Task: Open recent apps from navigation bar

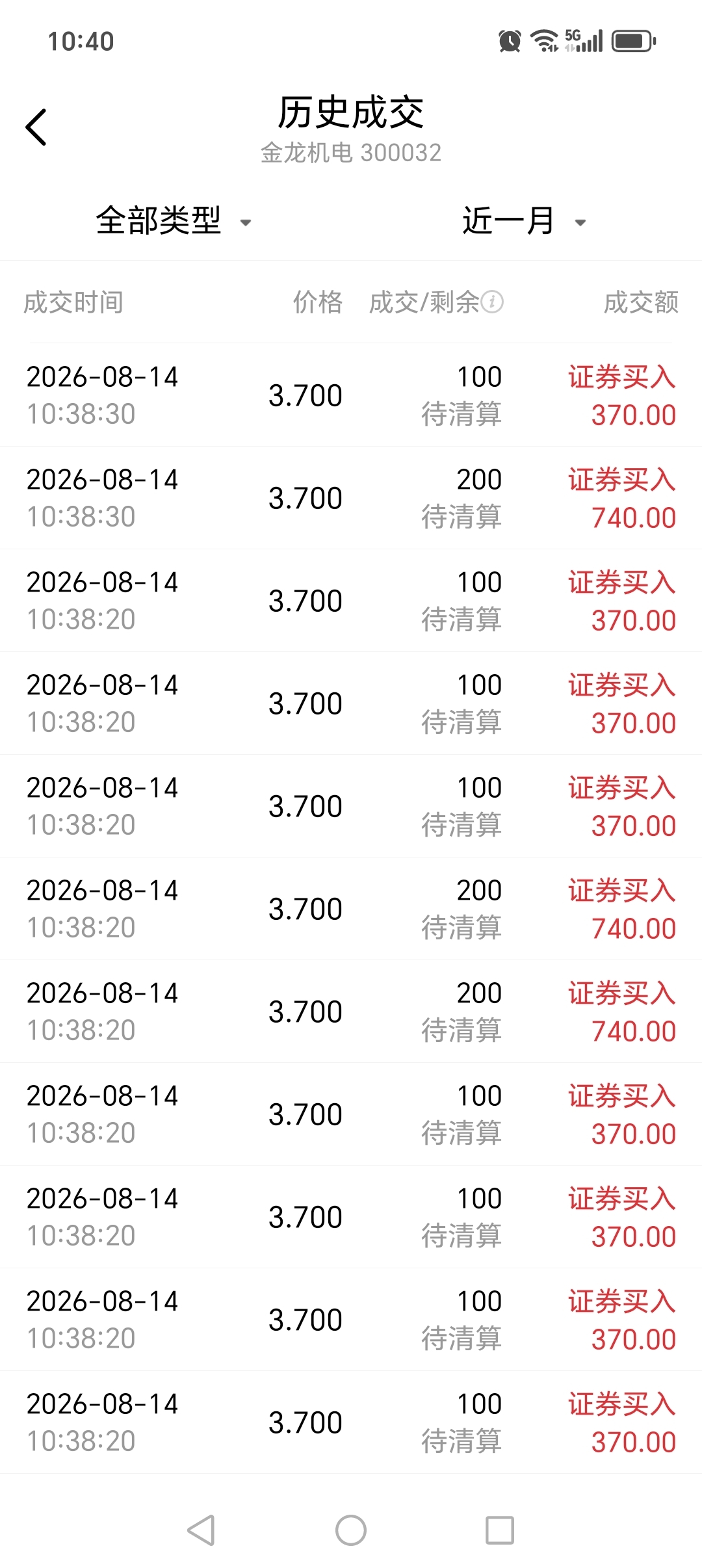Action: point(500,1530)
